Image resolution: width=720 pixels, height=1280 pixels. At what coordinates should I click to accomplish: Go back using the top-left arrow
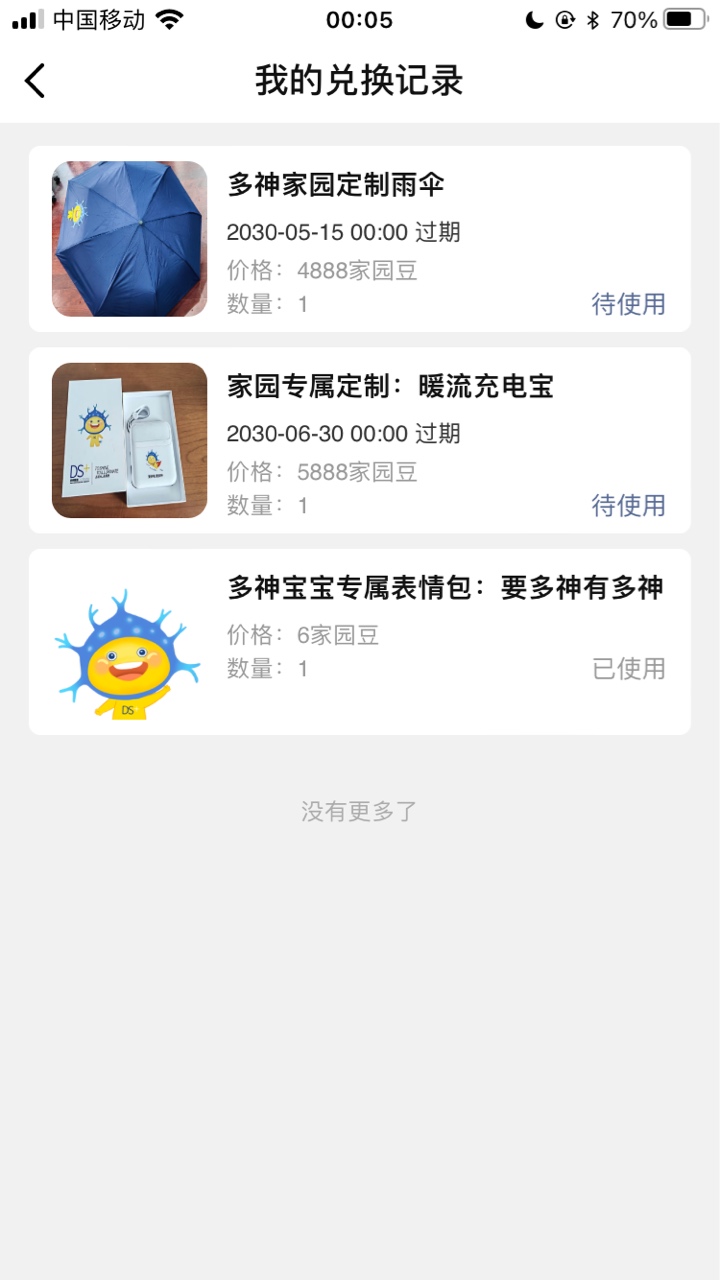35,81
